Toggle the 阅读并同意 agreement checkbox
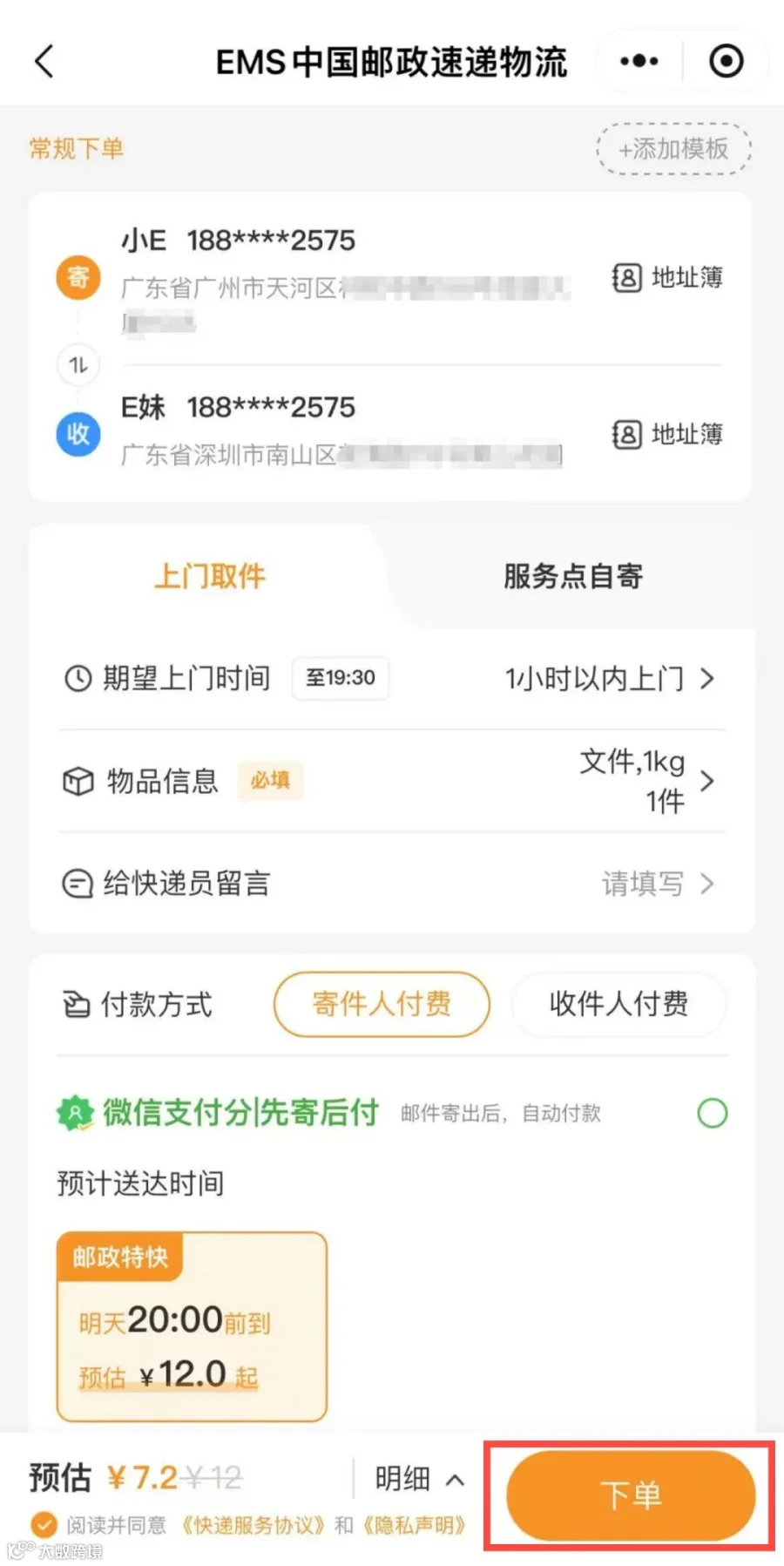The height and width of the screenshot is (1566, 784). [44, 1525]
